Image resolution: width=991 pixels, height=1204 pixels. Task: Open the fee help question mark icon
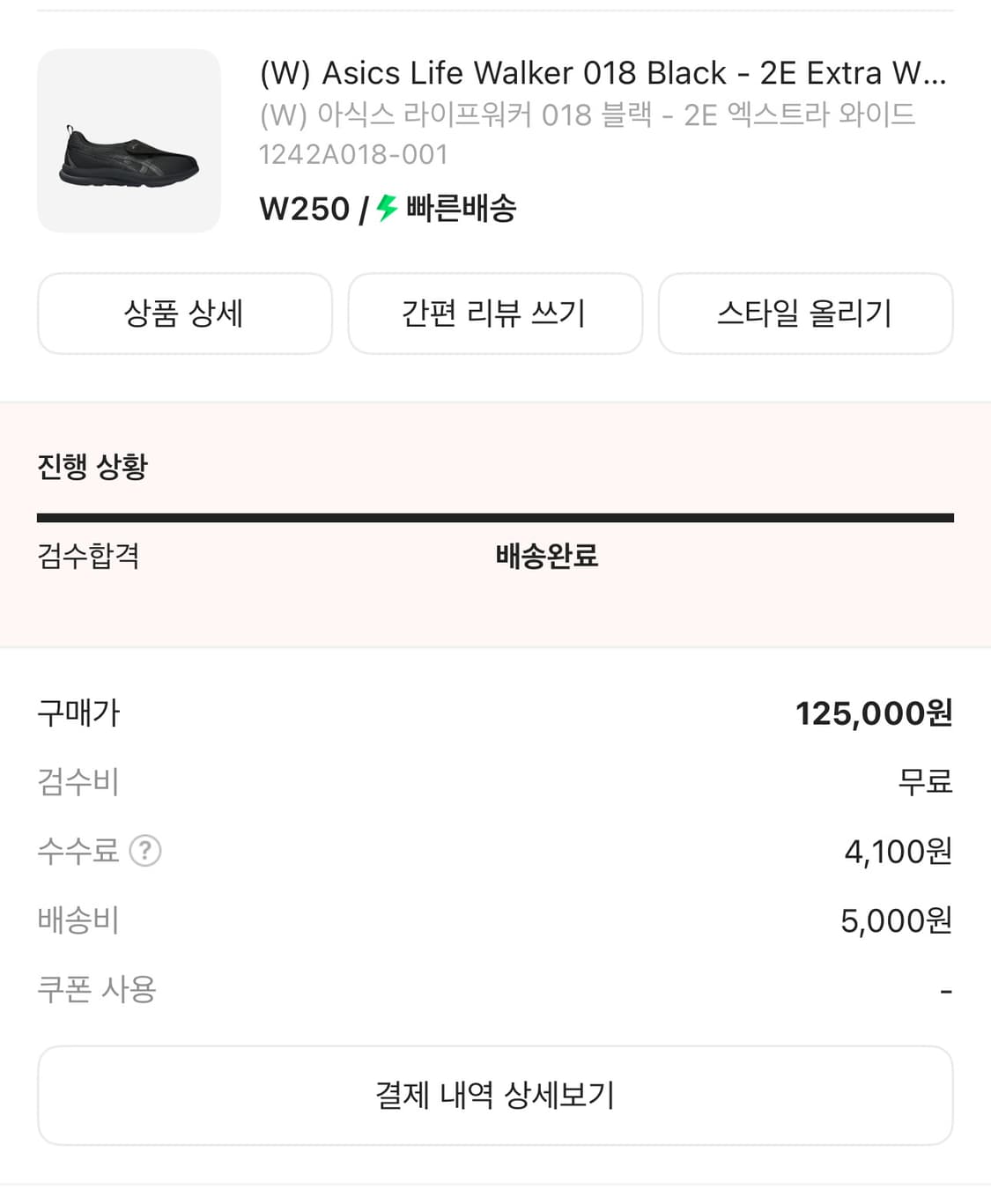[x=146, y=851]
